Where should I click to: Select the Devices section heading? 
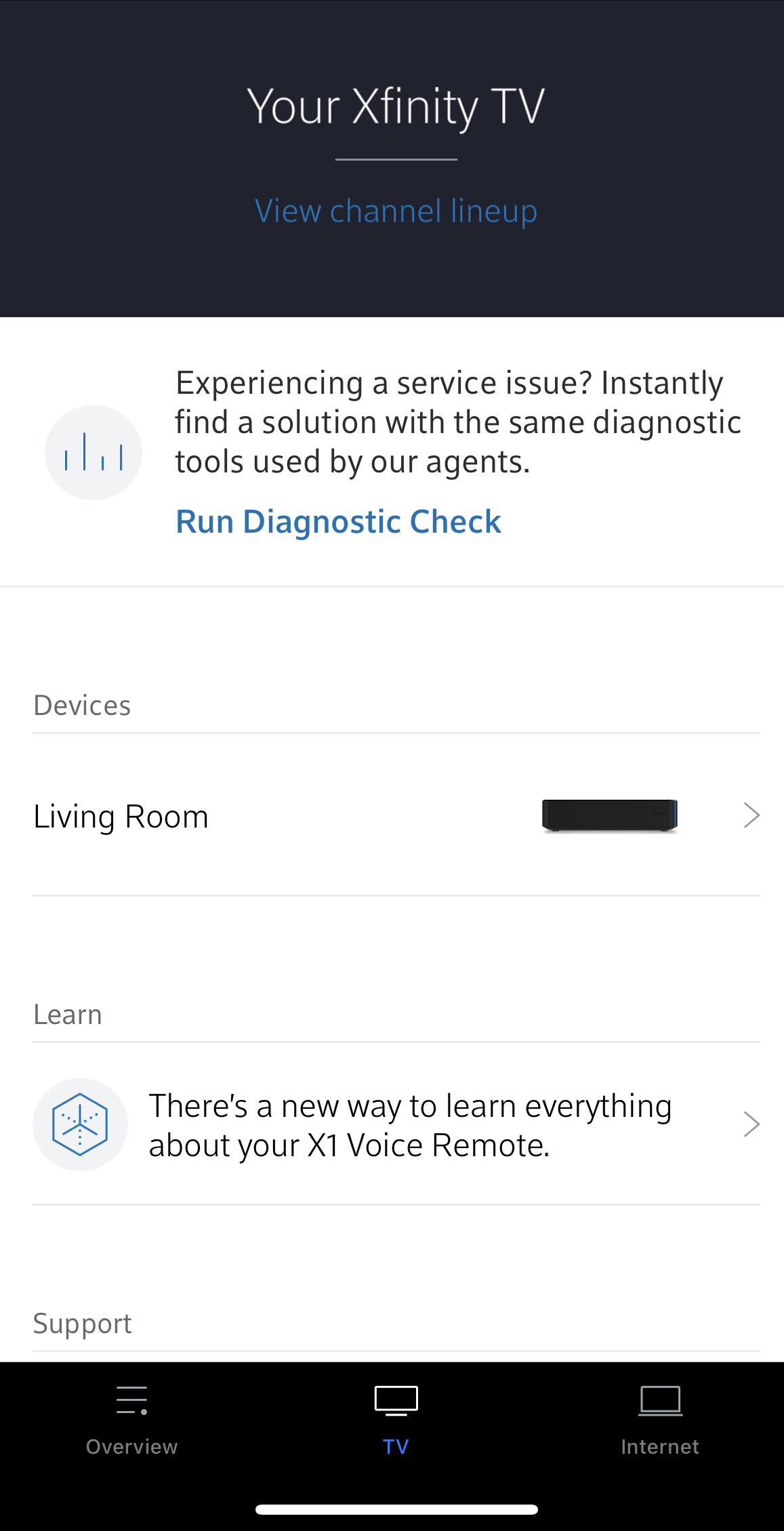(x=82, y=705)
